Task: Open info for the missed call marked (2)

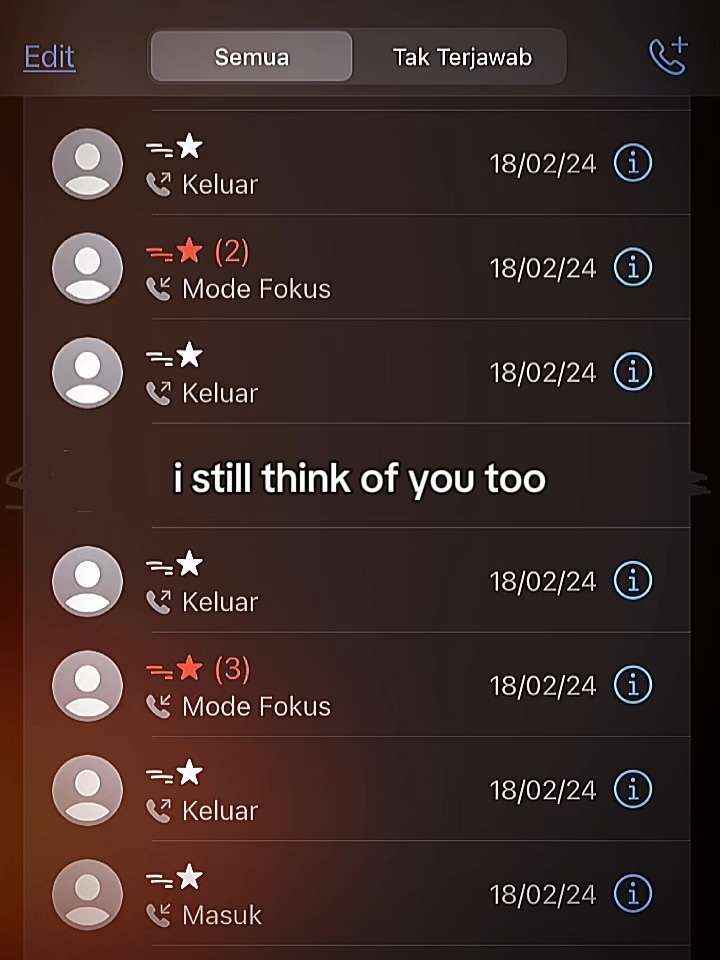Action: 633,268
